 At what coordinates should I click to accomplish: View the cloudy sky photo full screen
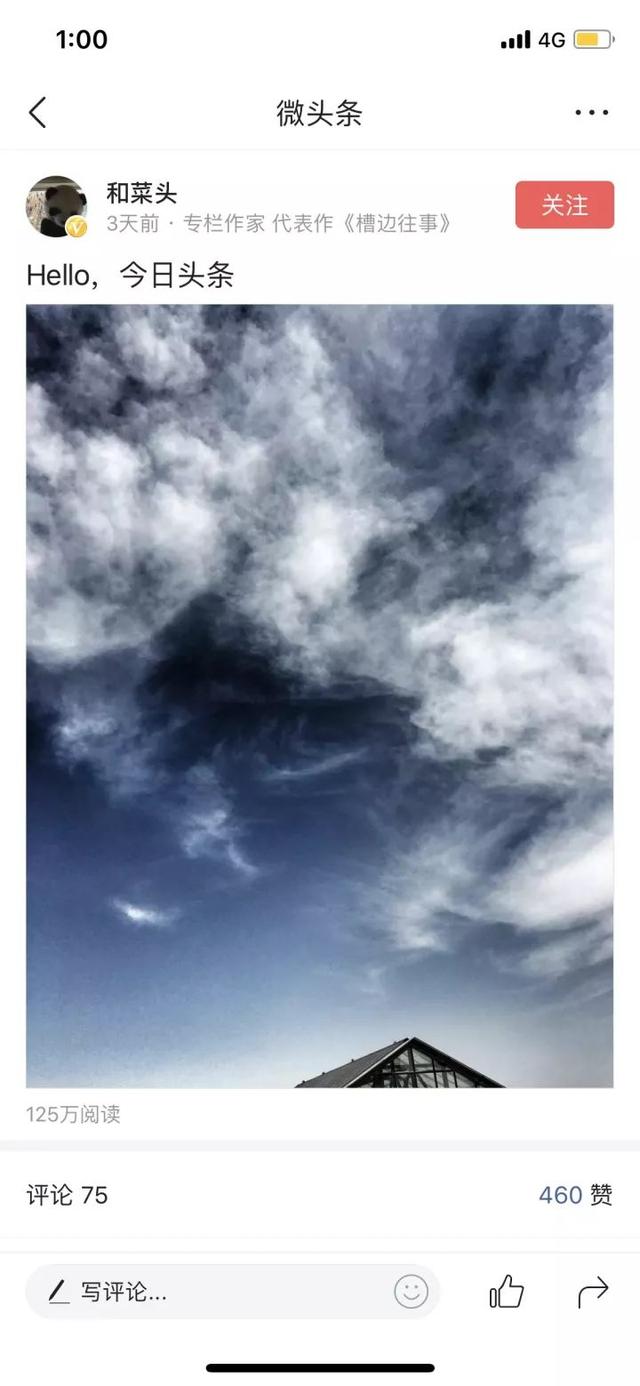tap(319, 695)
